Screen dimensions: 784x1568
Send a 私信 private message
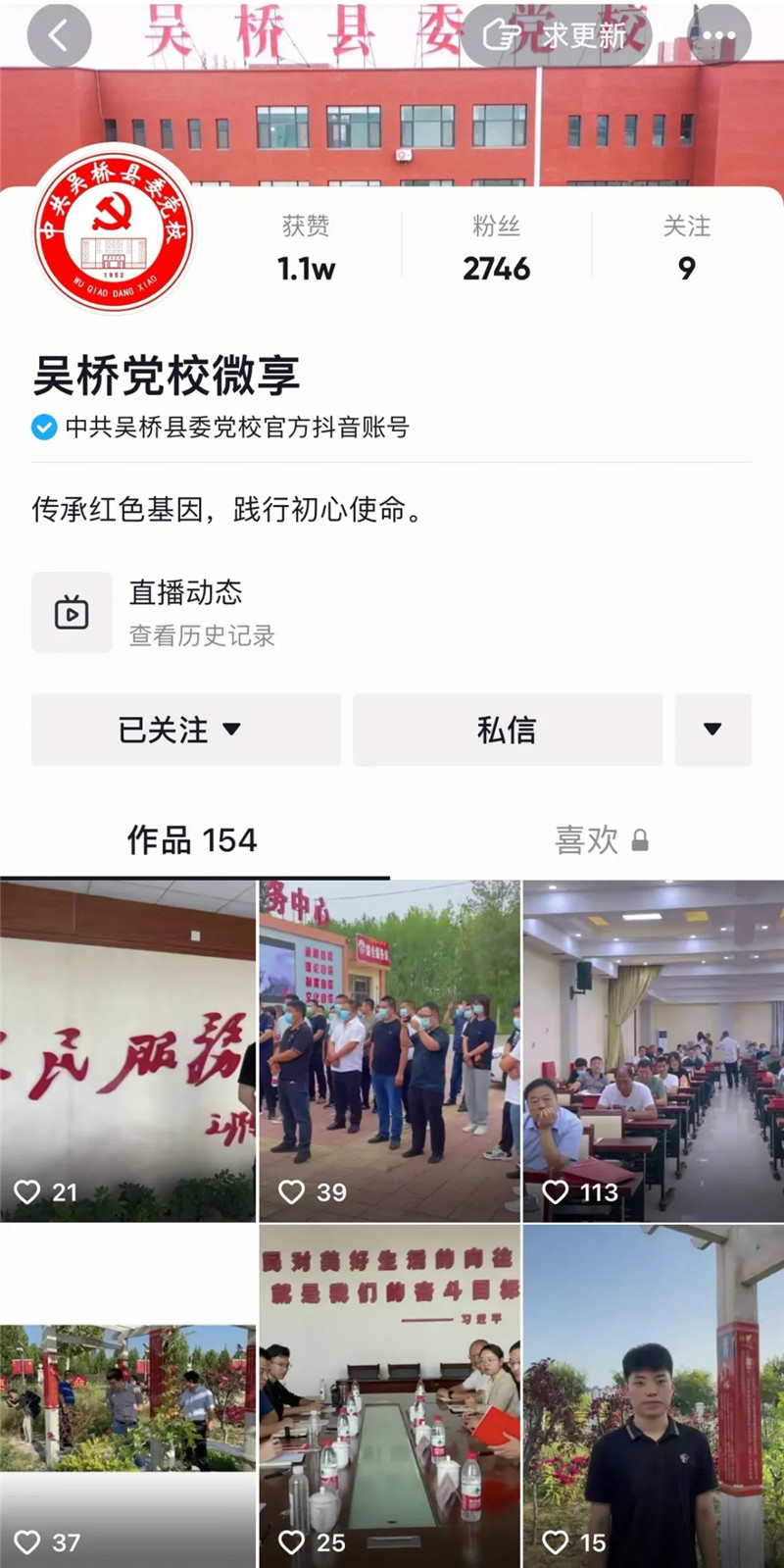(507, 730)
